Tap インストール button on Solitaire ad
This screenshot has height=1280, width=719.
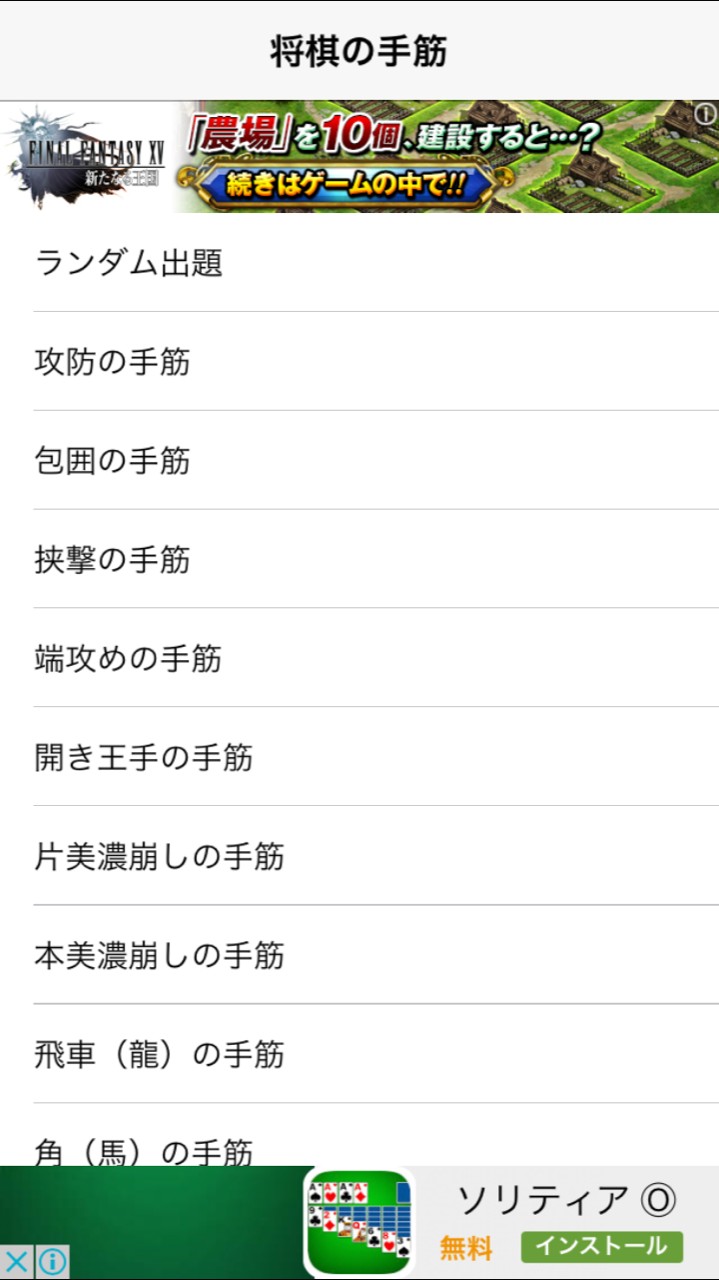(601, 1246)
